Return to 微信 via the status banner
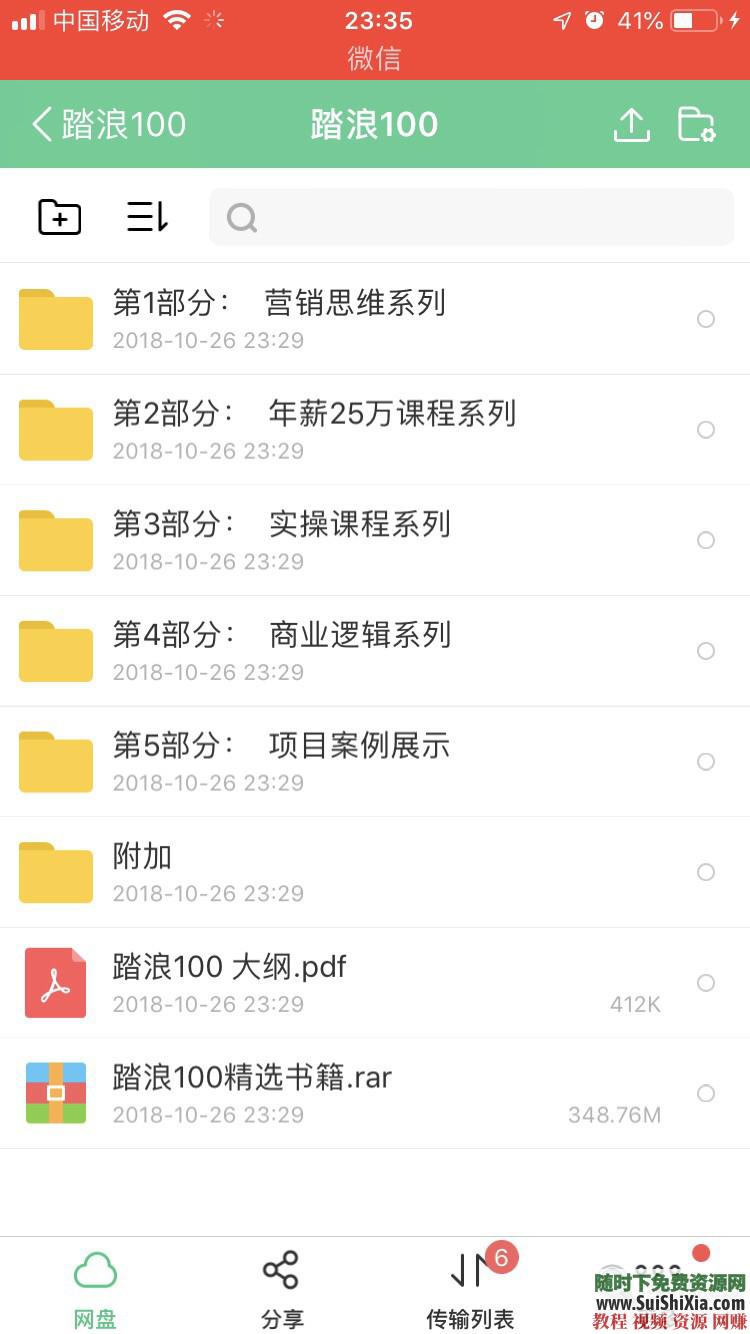 (375, 57)
